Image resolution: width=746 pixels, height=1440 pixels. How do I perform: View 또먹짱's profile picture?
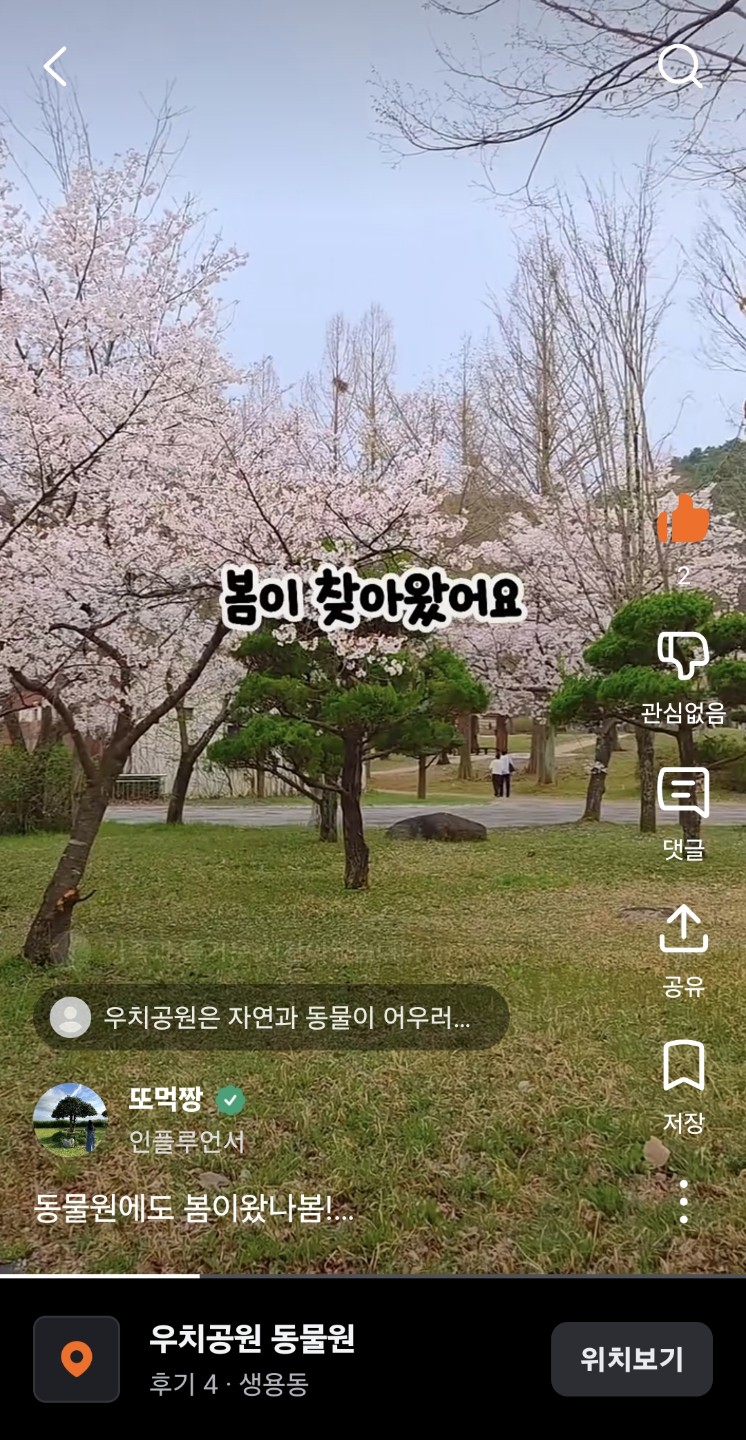70,1119
